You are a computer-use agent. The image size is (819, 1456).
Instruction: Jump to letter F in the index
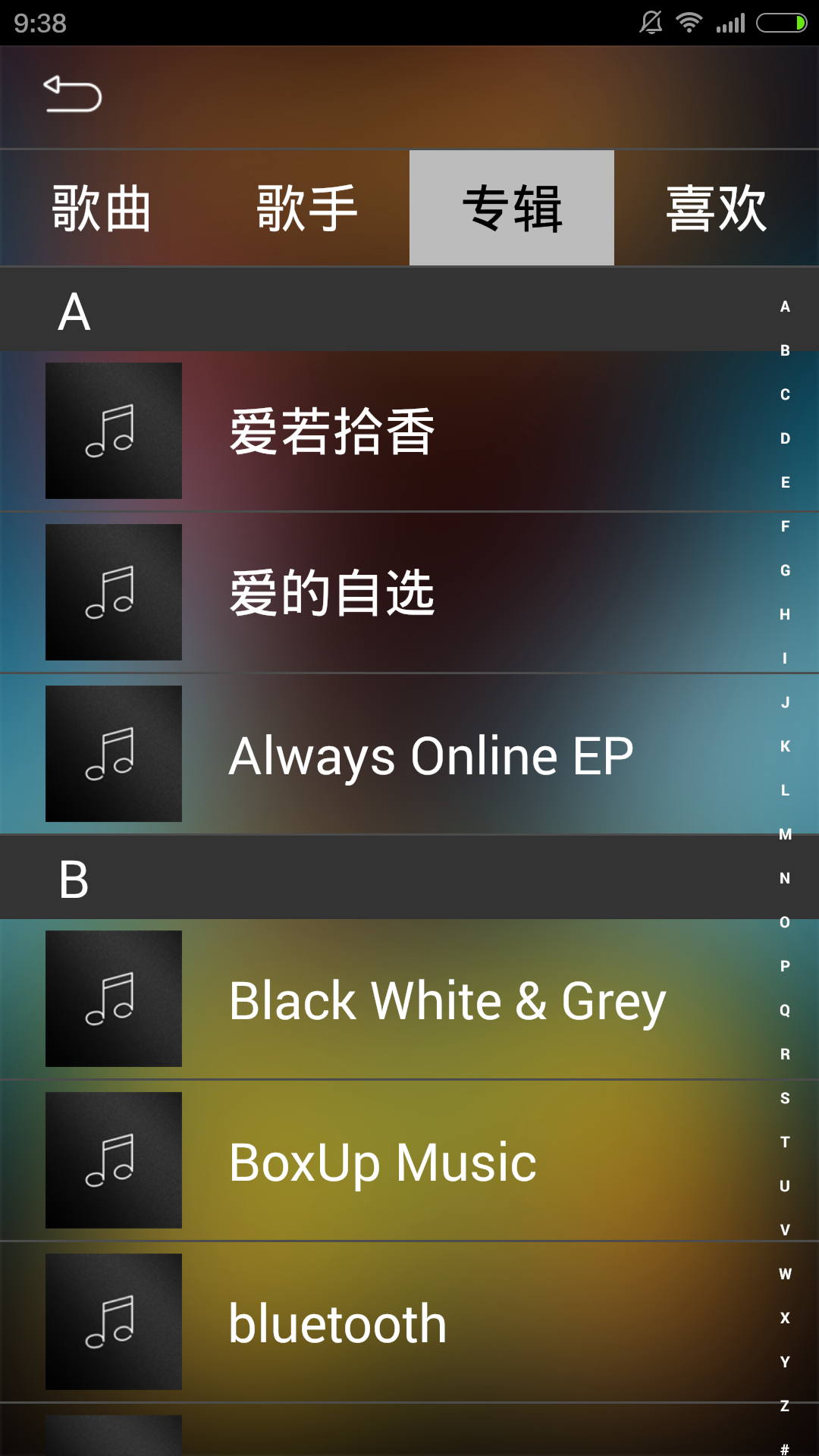pos(785,526)
